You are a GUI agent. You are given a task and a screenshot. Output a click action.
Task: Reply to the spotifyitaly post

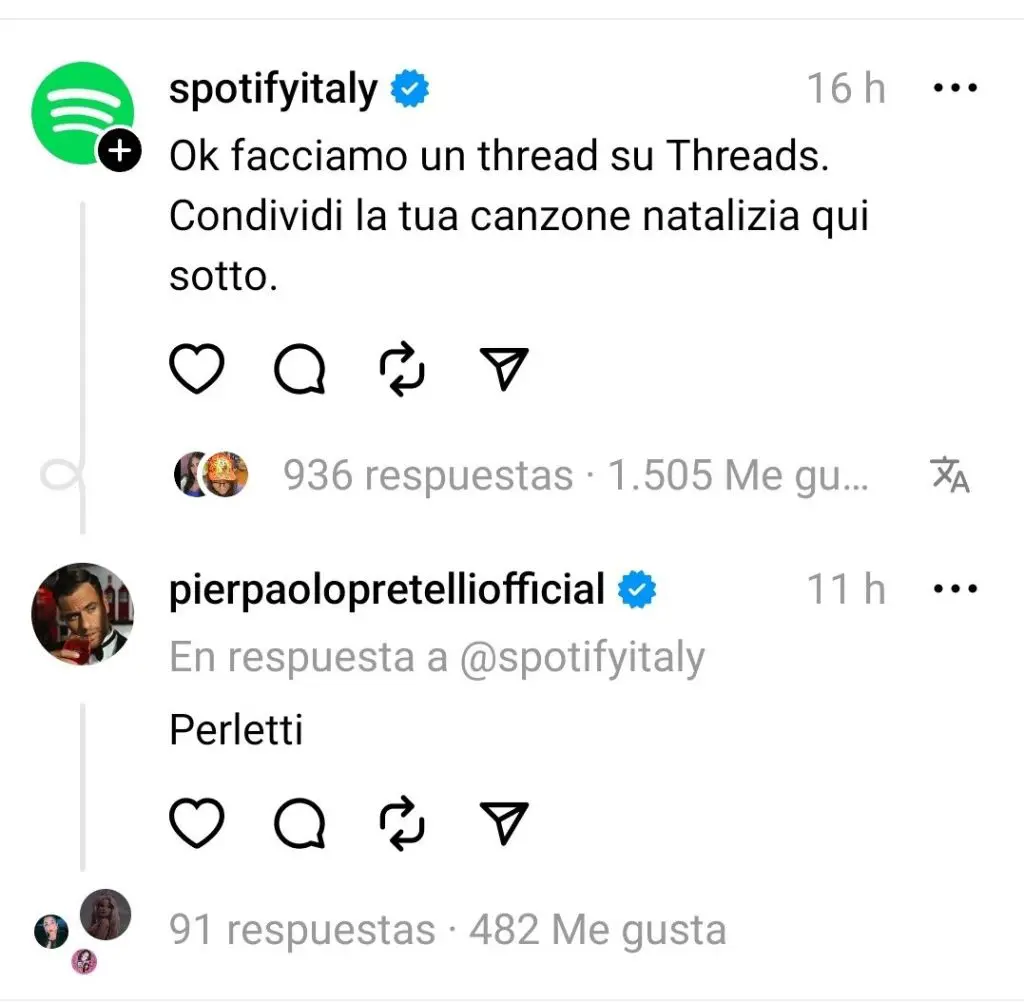299,371
